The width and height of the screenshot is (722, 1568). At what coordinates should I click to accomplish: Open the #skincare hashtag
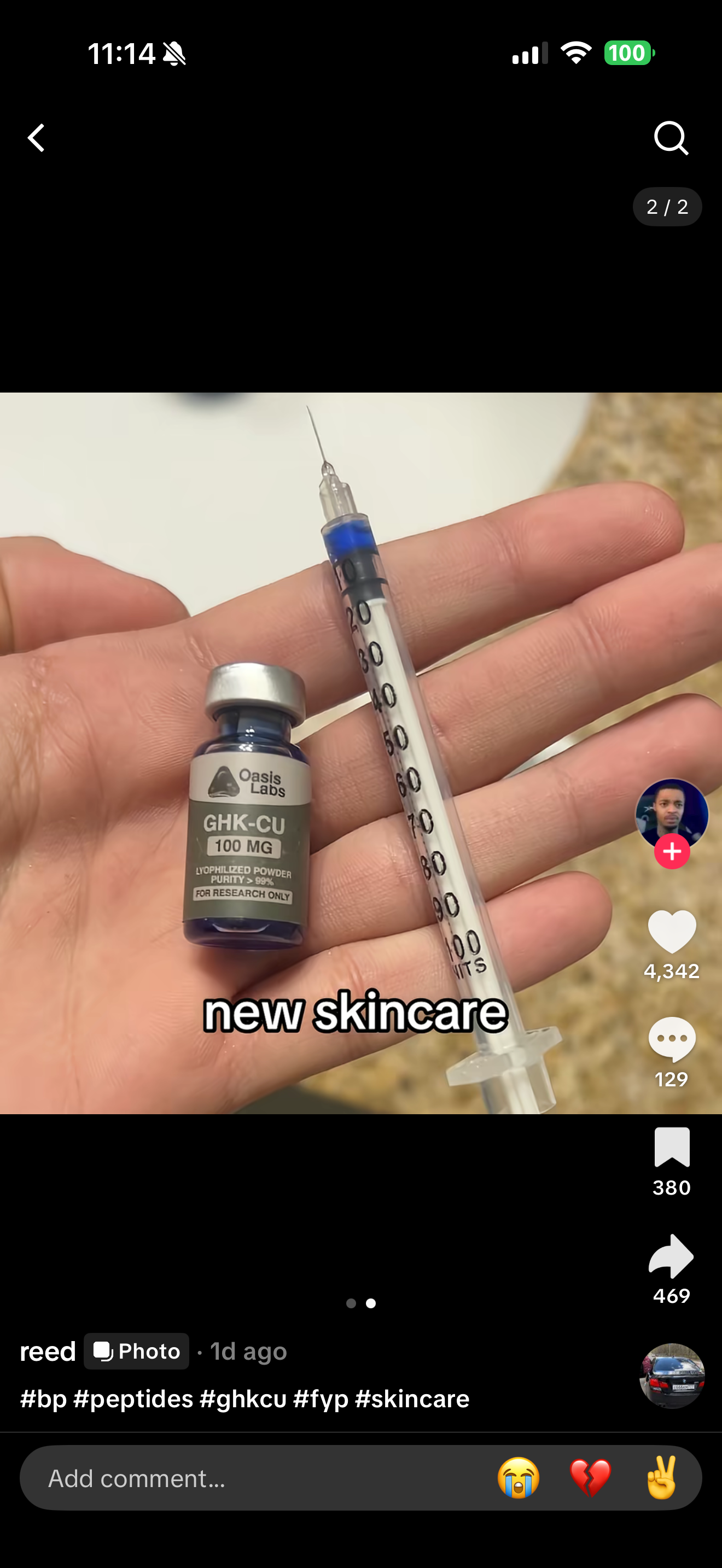click(x=412, y=1399)
